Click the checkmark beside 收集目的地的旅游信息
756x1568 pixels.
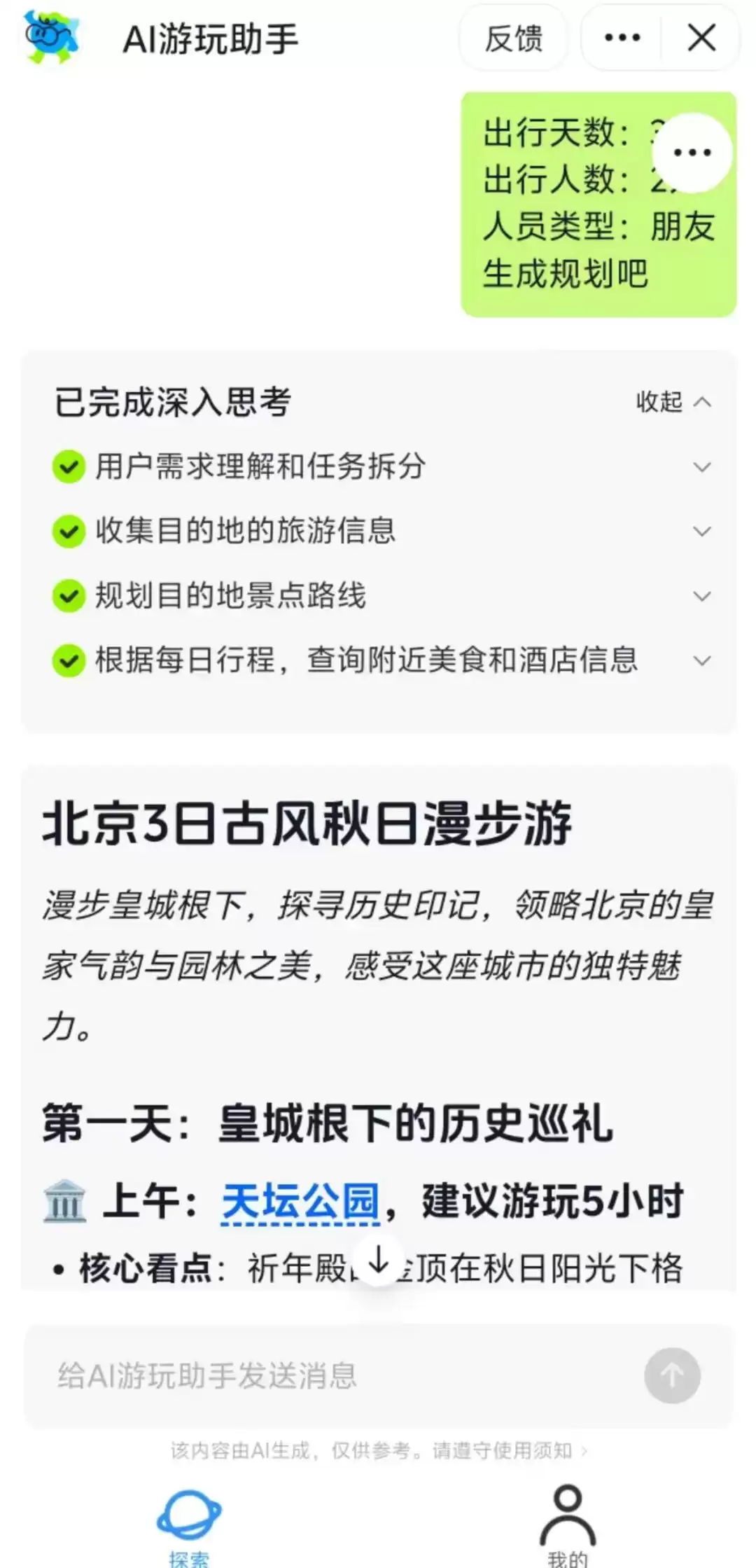click(x=69, y=531)
